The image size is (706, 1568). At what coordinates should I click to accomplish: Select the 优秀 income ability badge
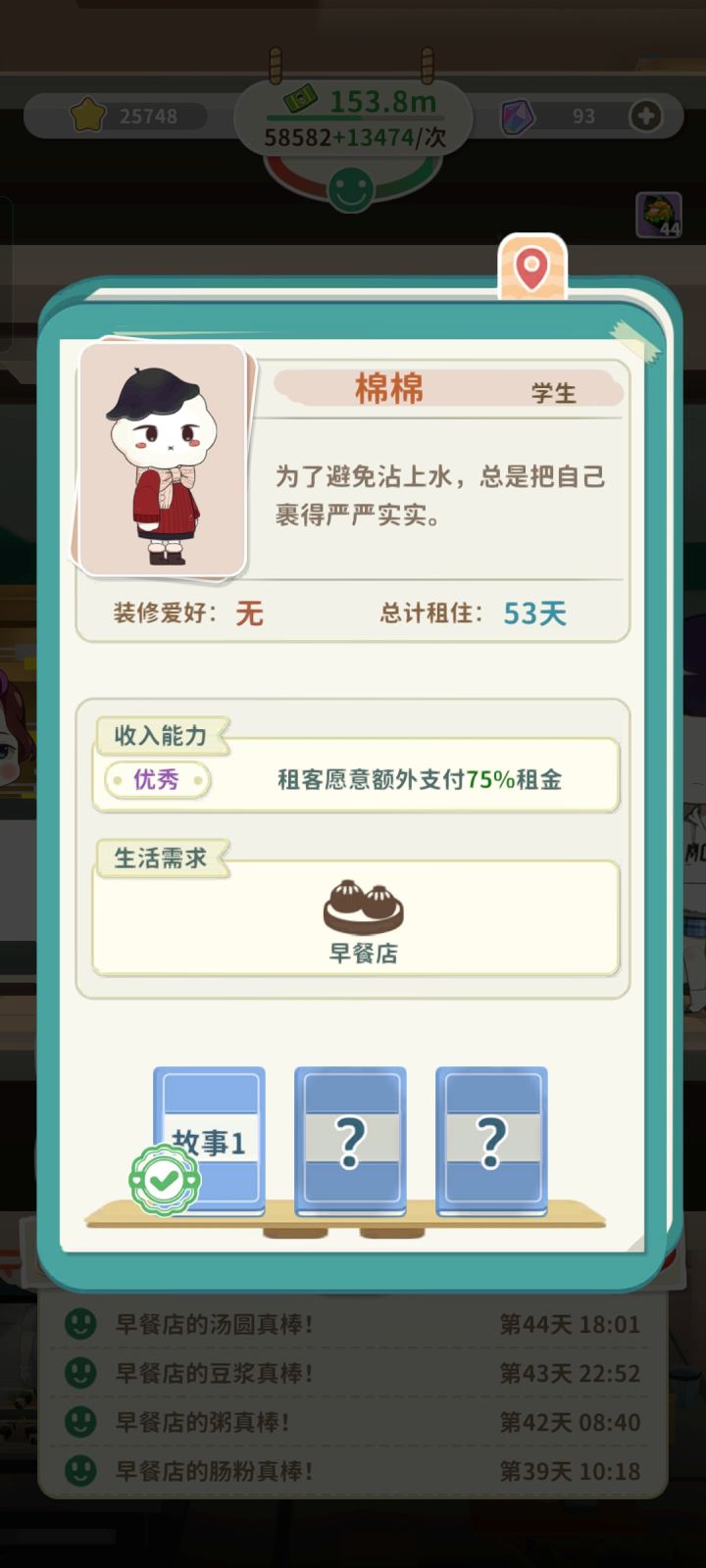pos(157,780)
